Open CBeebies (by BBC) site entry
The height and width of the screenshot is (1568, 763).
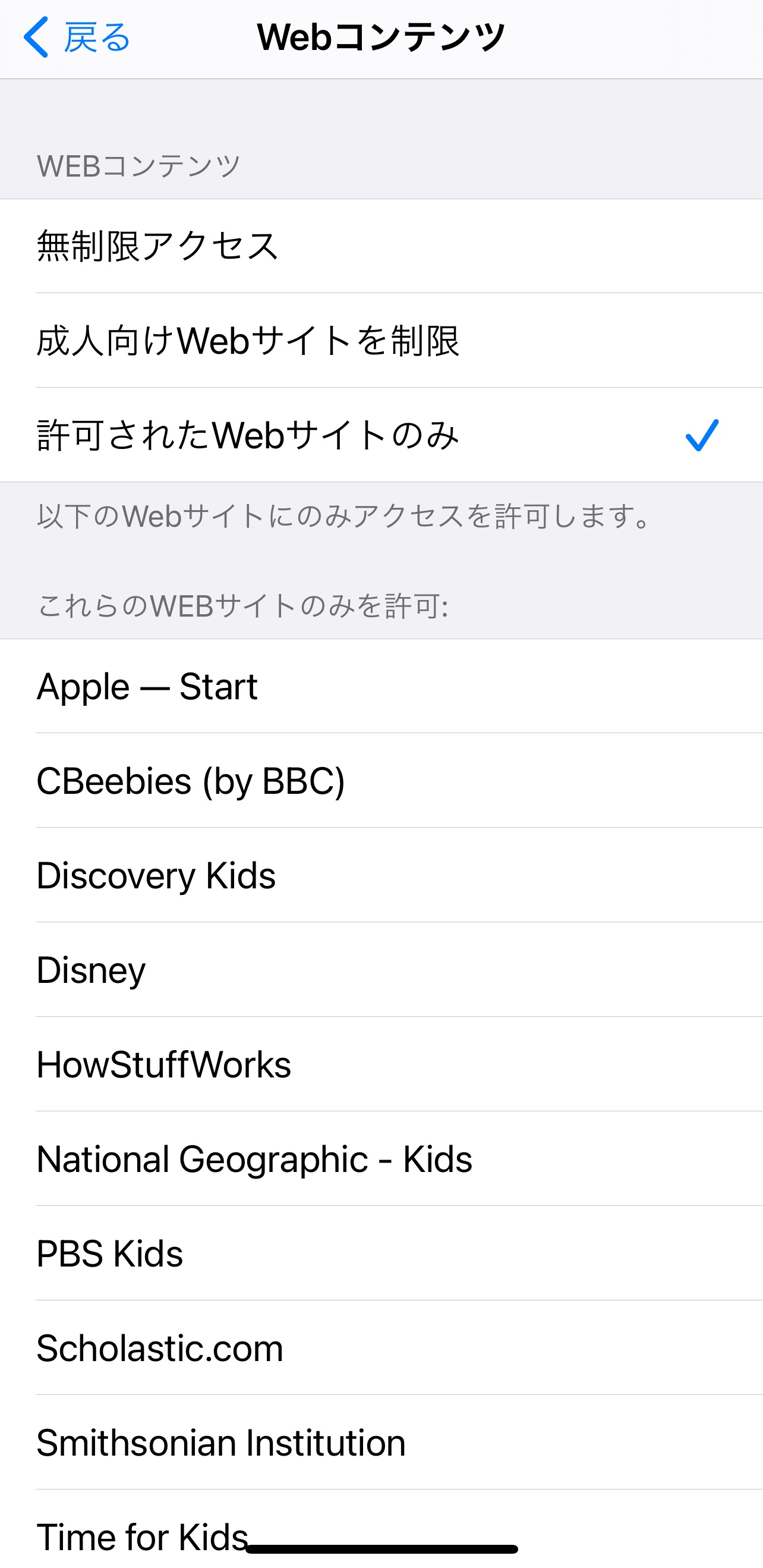coord(381,780)
